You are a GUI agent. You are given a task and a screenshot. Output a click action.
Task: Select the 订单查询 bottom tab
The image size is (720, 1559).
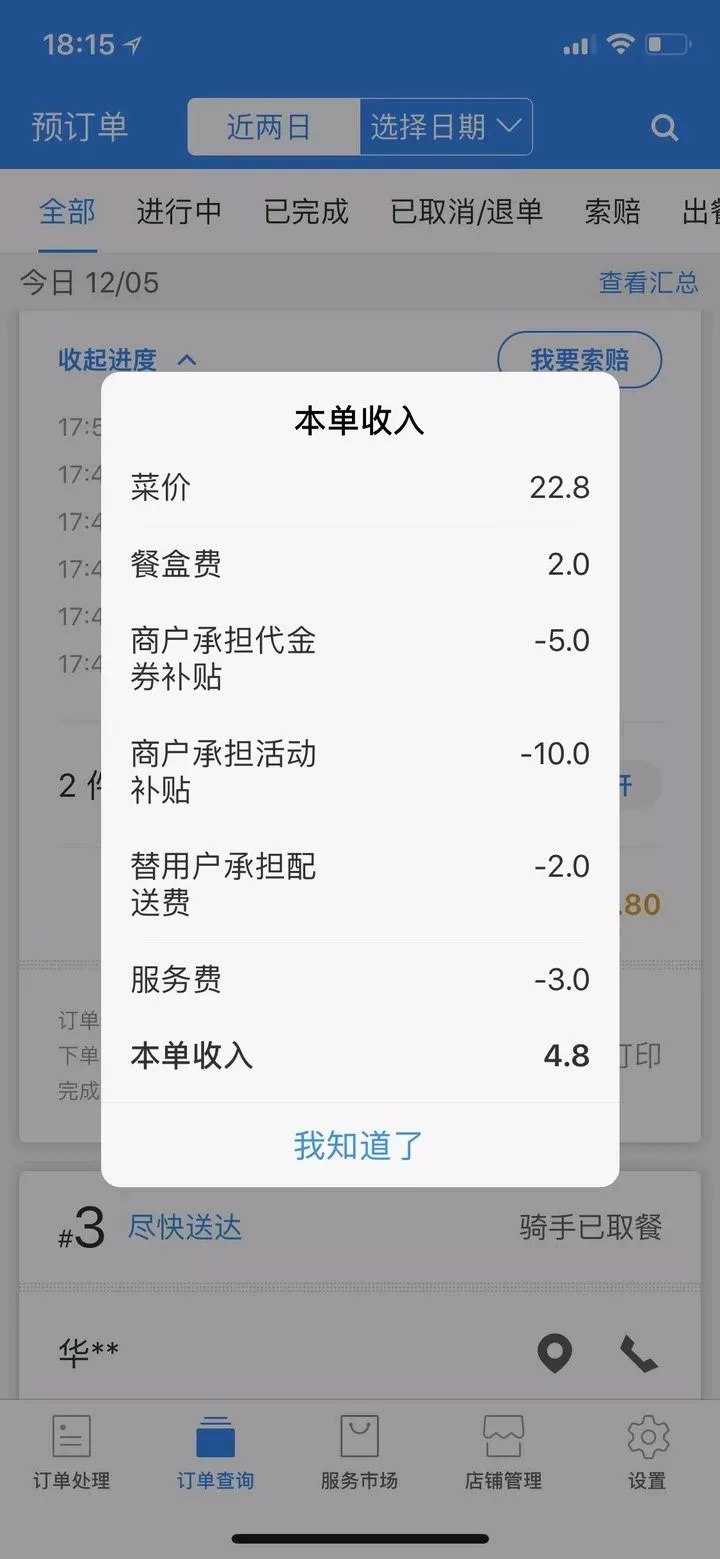pos(215,1454)
